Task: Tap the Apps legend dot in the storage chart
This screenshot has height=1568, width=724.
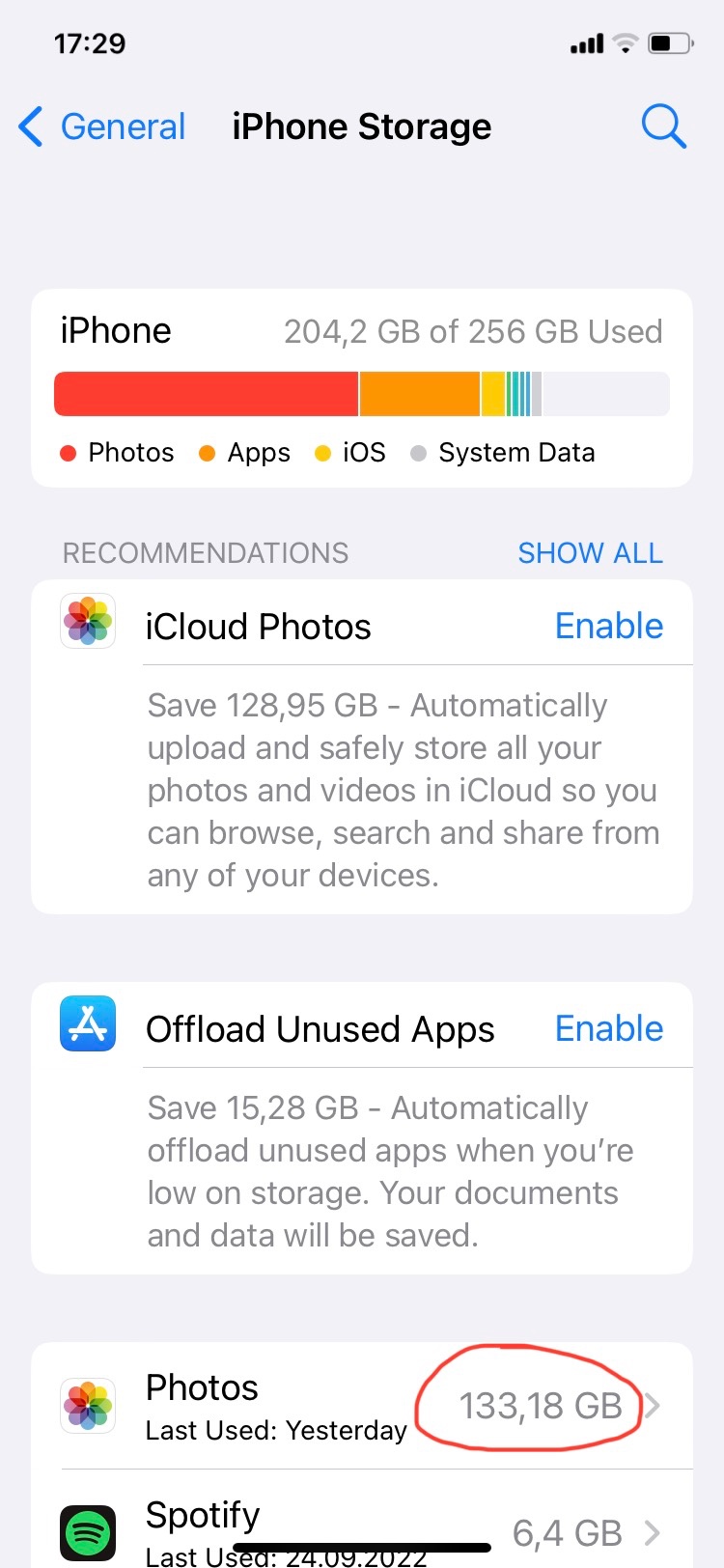Action: click(207, 452)
